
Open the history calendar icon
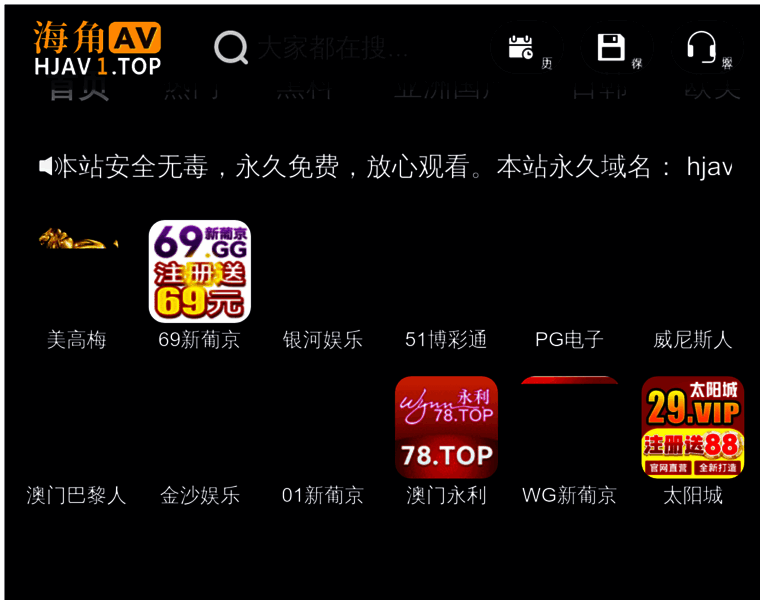pos(522,47)
